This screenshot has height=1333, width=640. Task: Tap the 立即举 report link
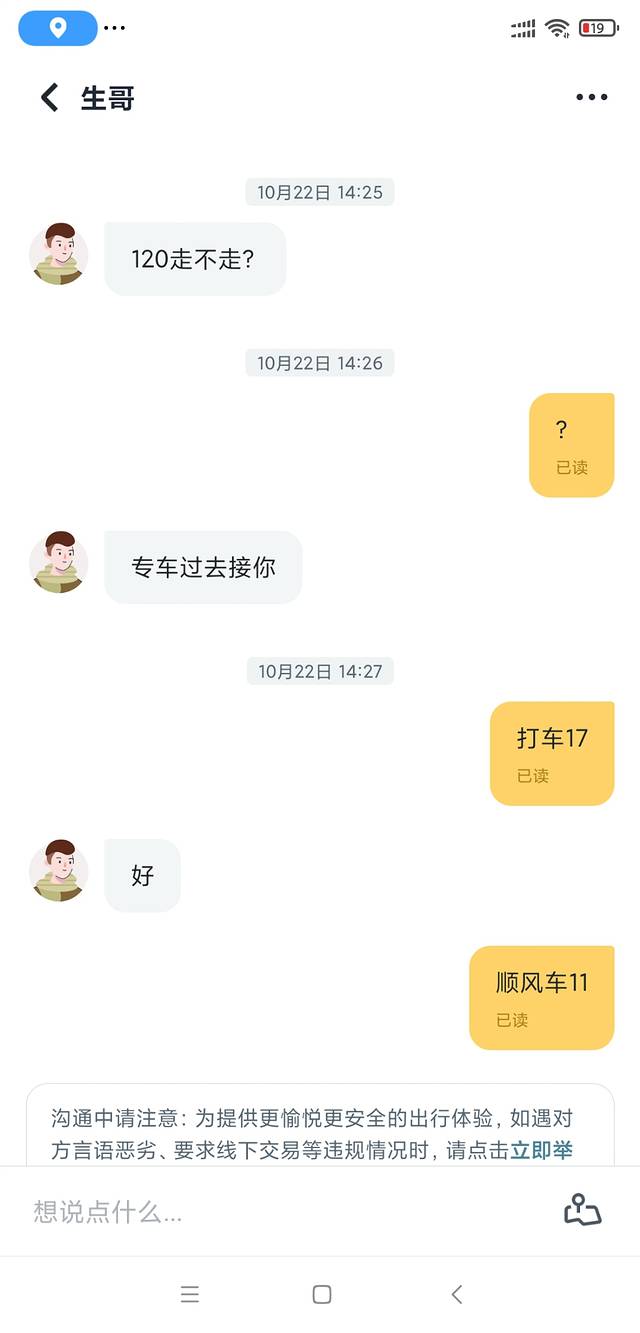click(x=541, y=1150)
